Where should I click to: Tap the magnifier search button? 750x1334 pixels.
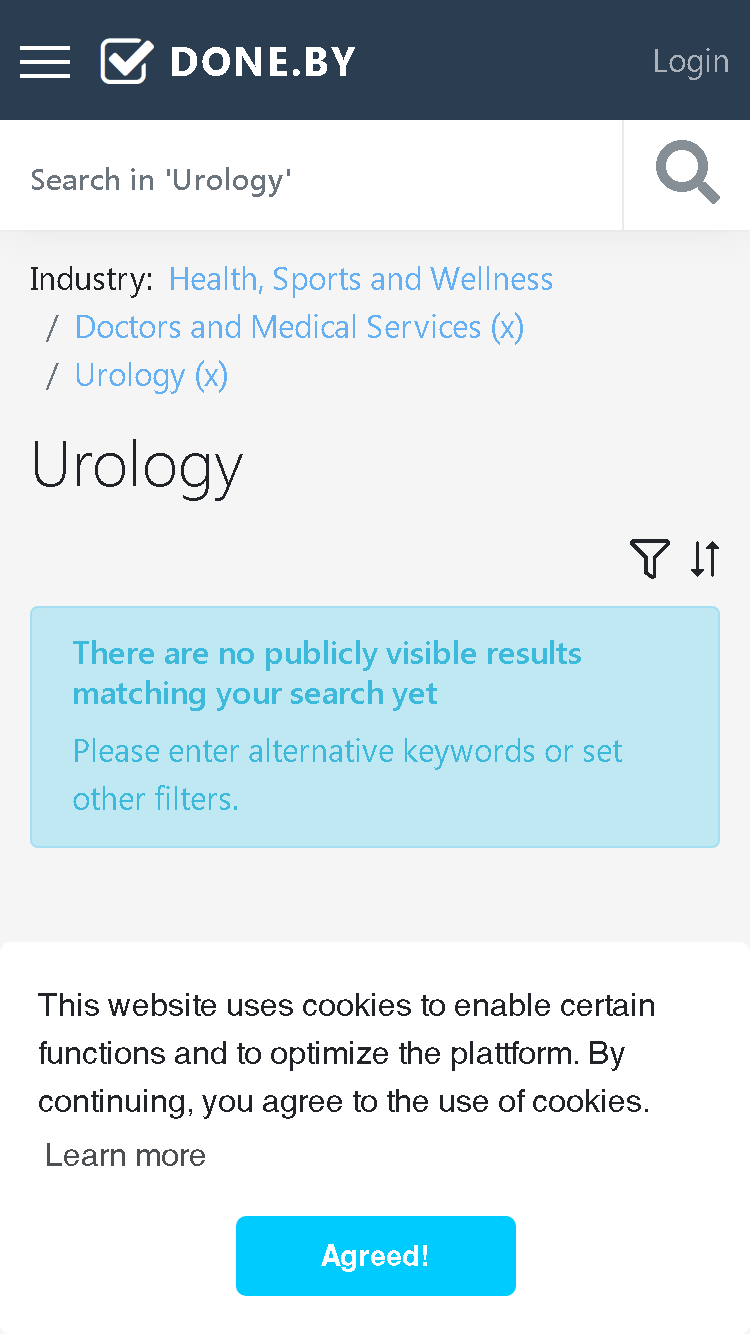click(687, 174)
